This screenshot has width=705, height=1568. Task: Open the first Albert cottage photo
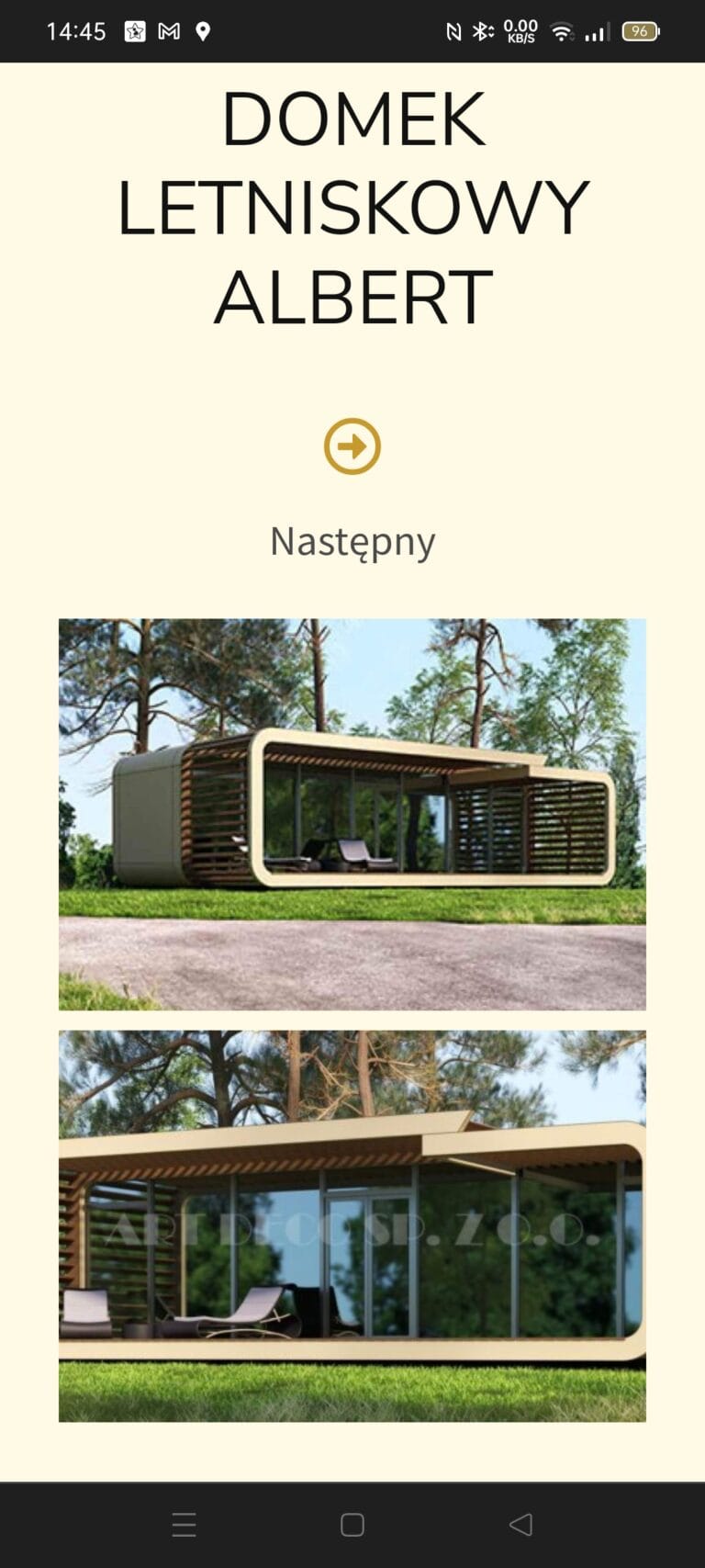[x=352, y=814]
